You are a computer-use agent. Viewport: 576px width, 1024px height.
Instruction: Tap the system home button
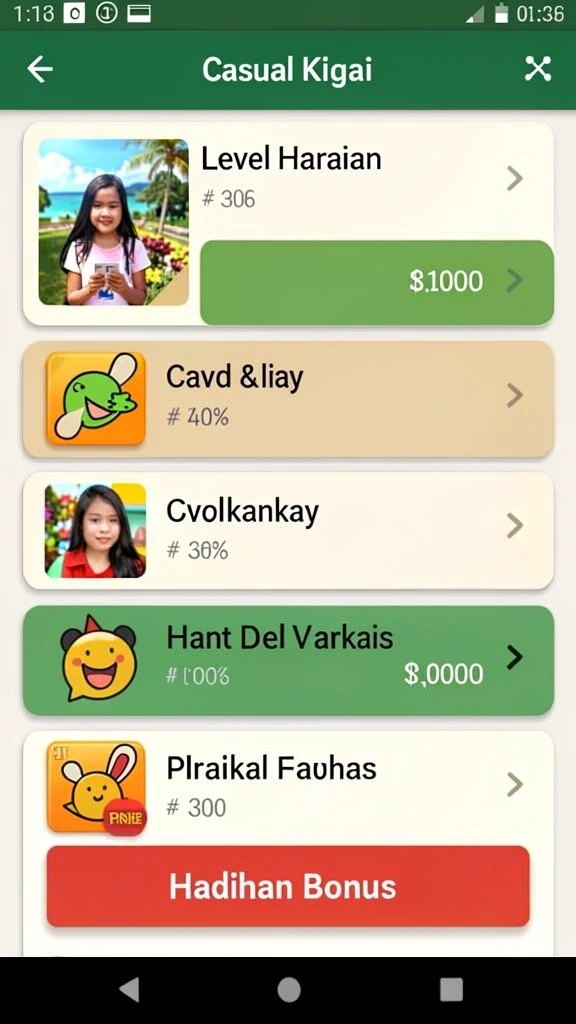[x=289, y=989]
